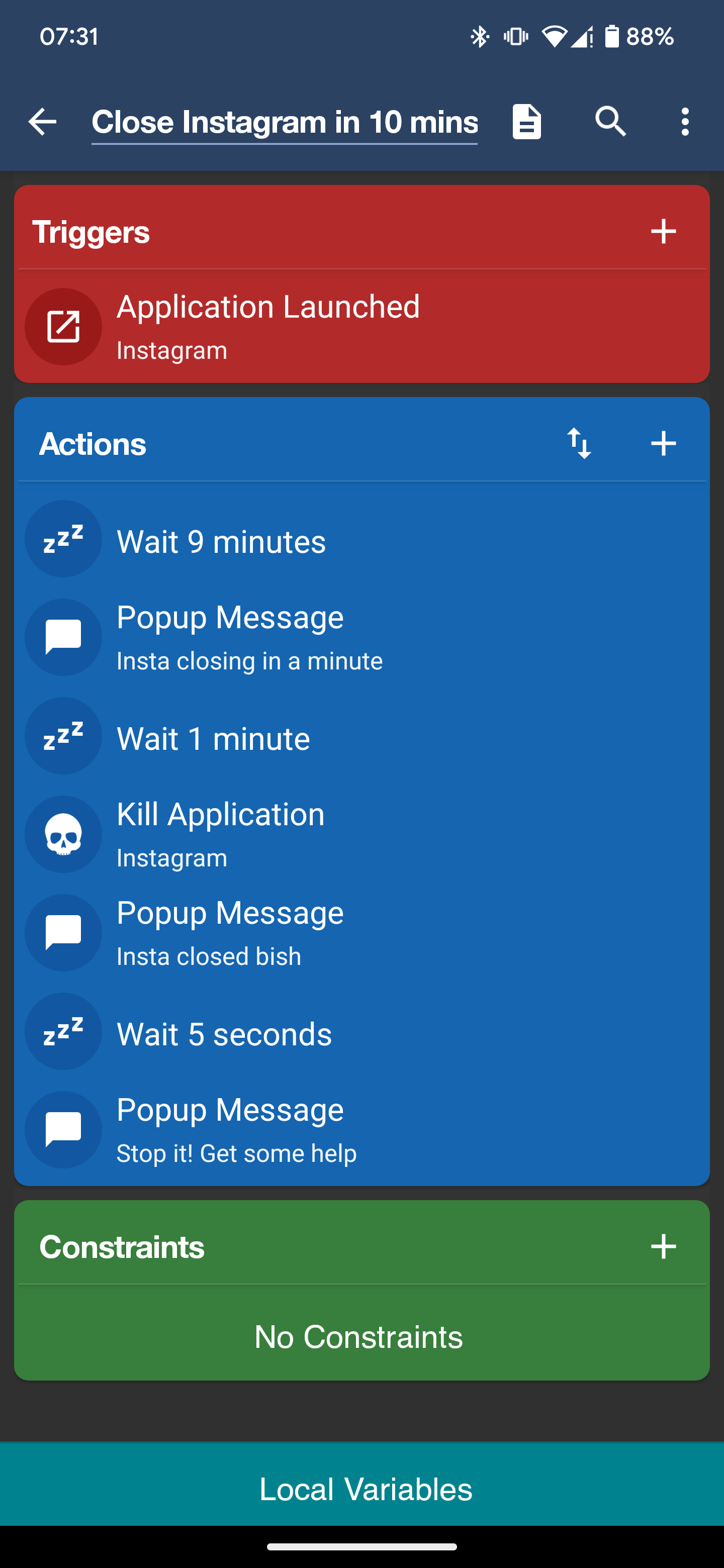Go back using the top arrow
The width and height of the screenshot is (724, 1568).
(x=42, y=122)
